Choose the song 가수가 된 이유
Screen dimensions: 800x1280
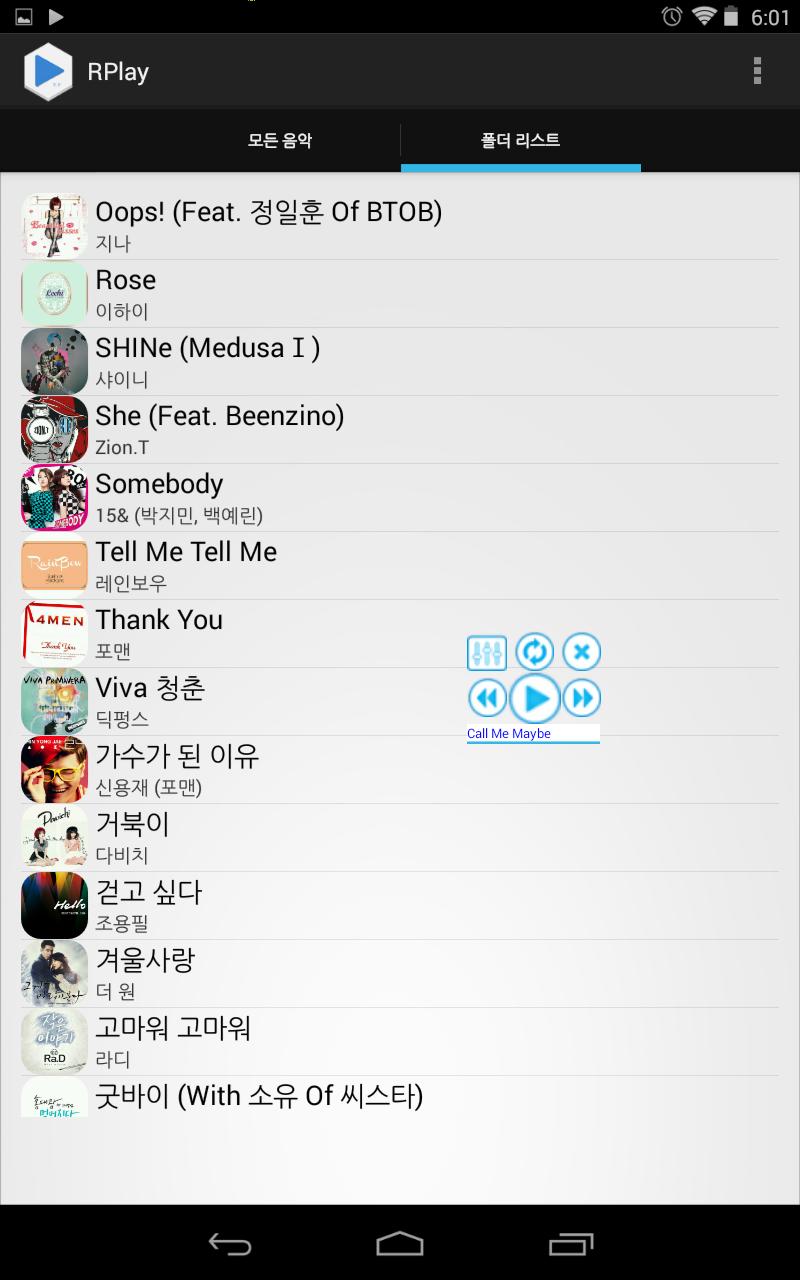click(x=400, y=770)
